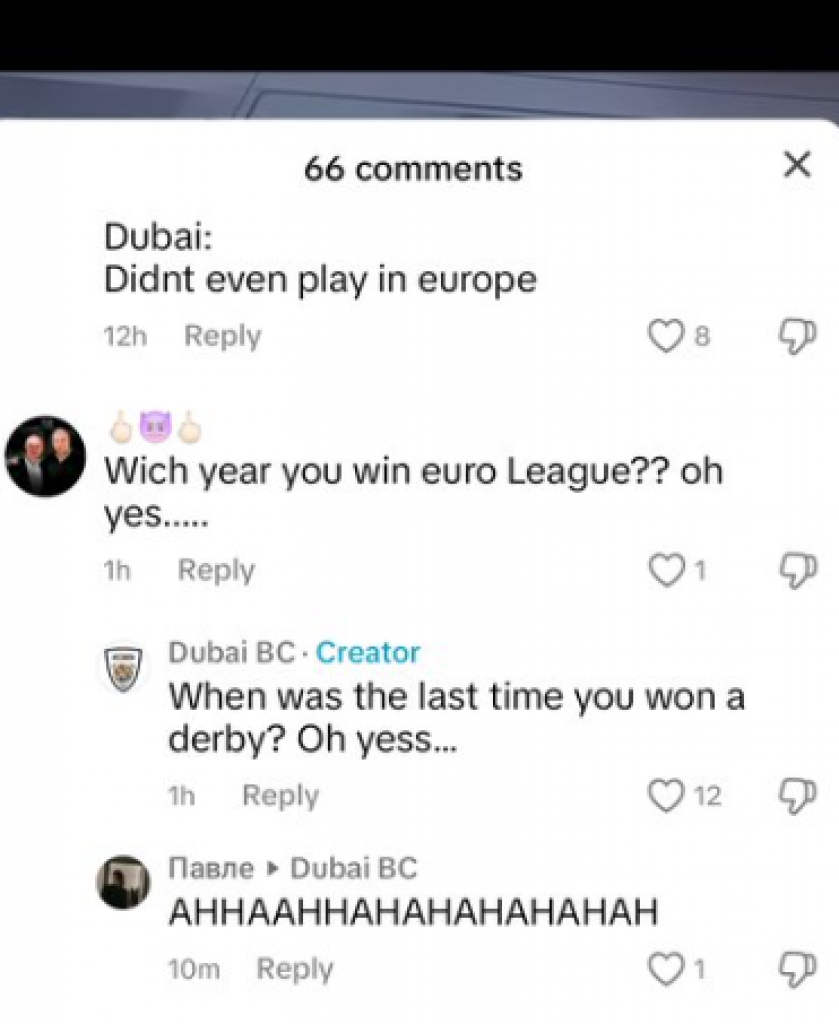Open the euro League commenter's profile picture

(x=45, y=455)
